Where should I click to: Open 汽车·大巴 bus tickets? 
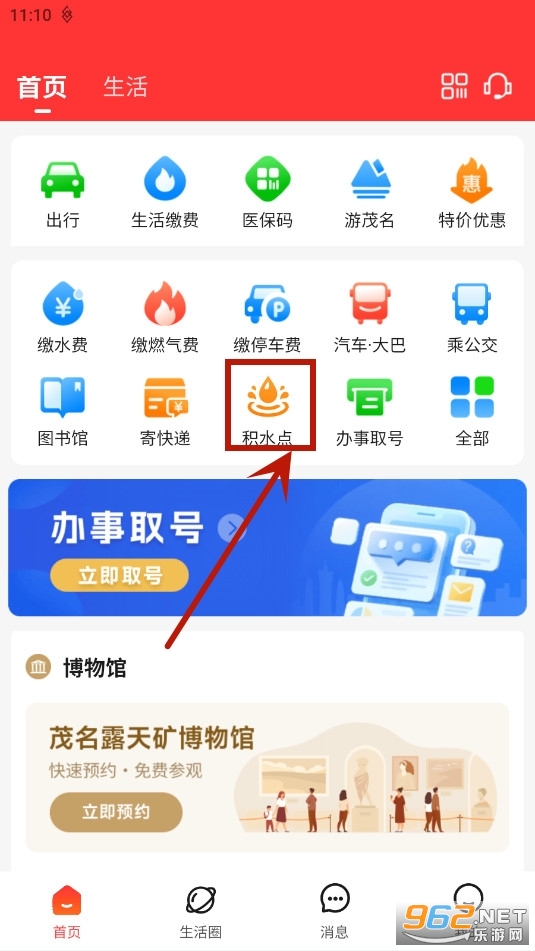click(x=369, y=319)
